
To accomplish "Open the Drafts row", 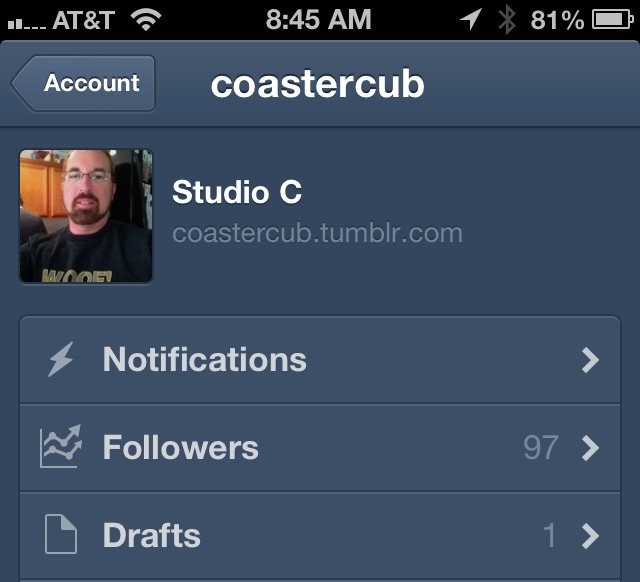I will click(320, 536).
